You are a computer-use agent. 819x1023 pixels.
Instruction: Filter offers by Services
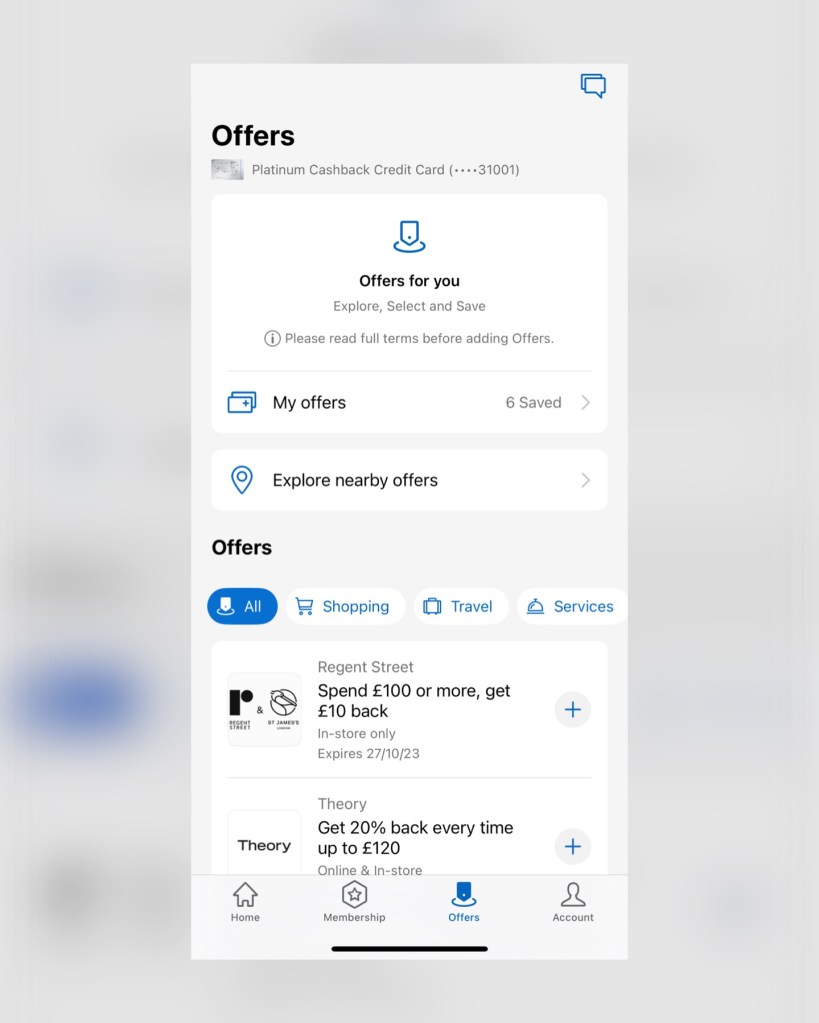click(570, 606)
